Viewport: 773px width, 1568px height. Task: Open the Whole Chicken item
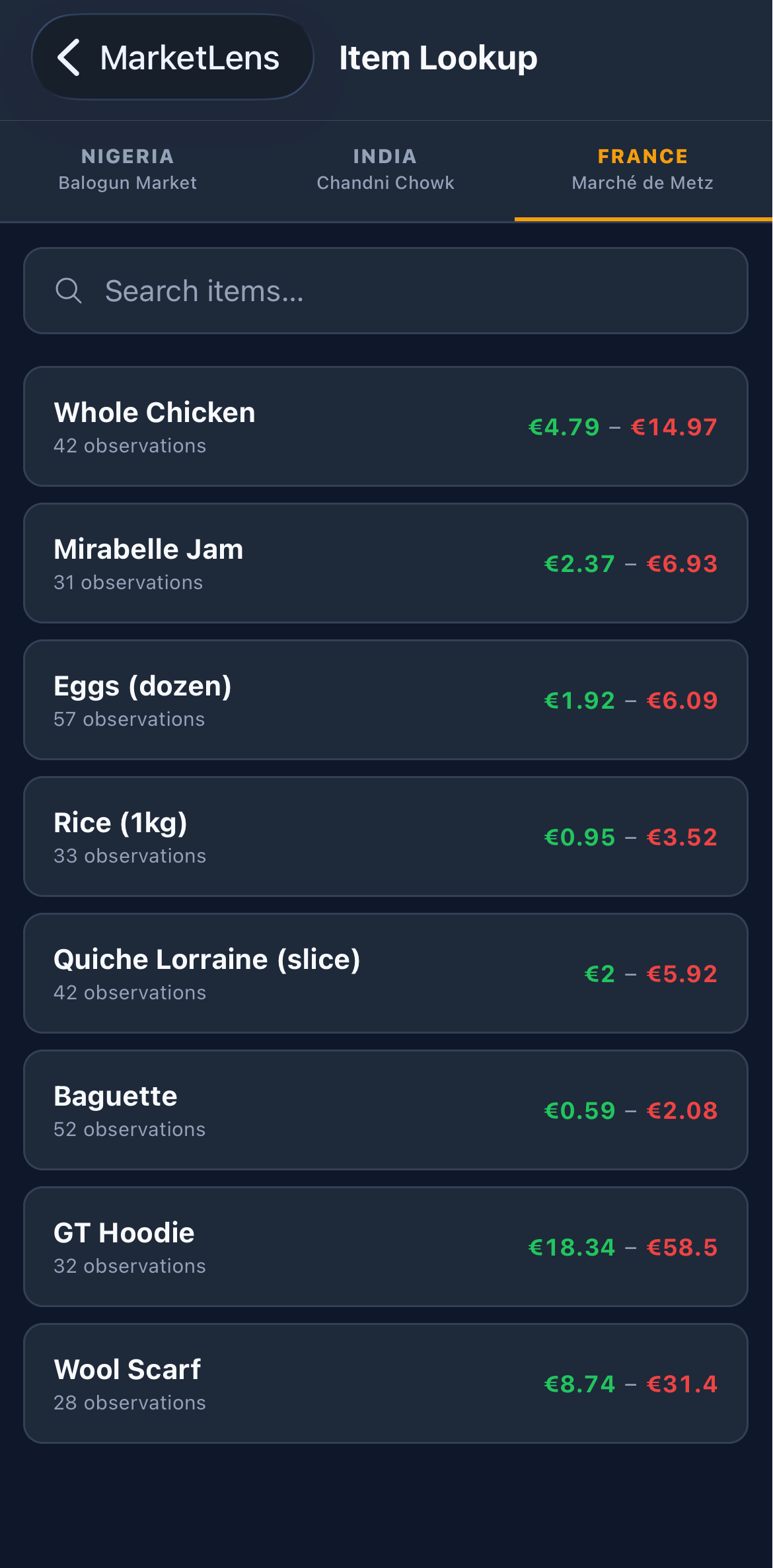386,427
